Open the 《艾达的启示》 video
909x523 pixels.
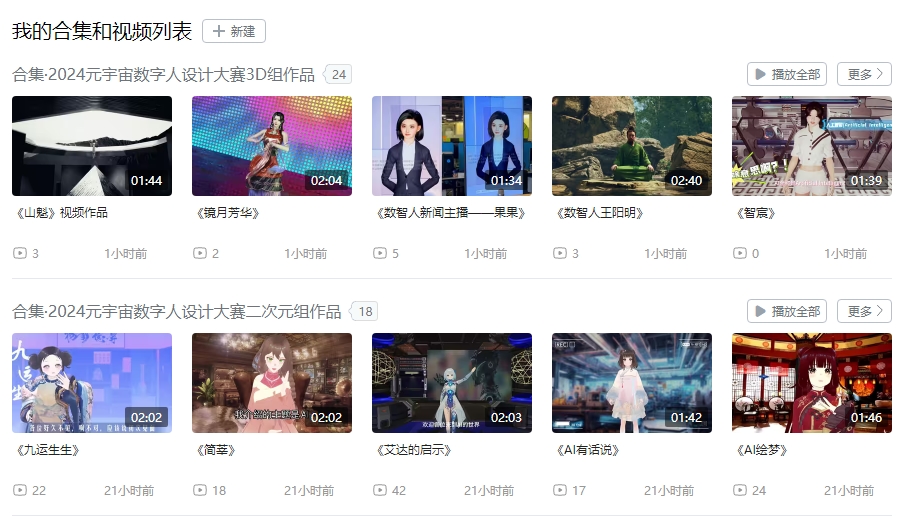click(x=452, y=383)
